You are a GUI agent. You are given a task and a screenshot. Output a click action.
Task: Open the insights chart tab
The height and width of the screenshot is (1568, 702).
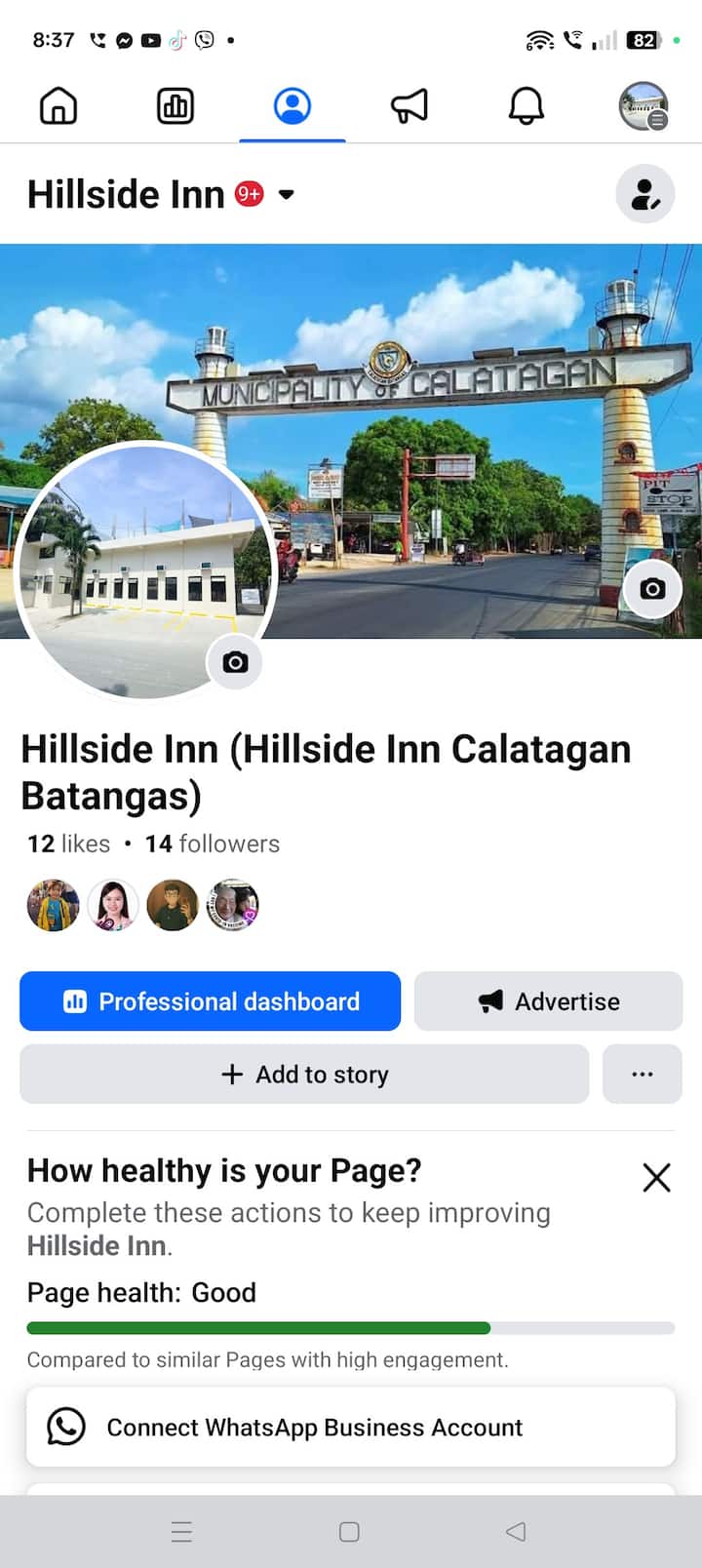coord(175,106)
